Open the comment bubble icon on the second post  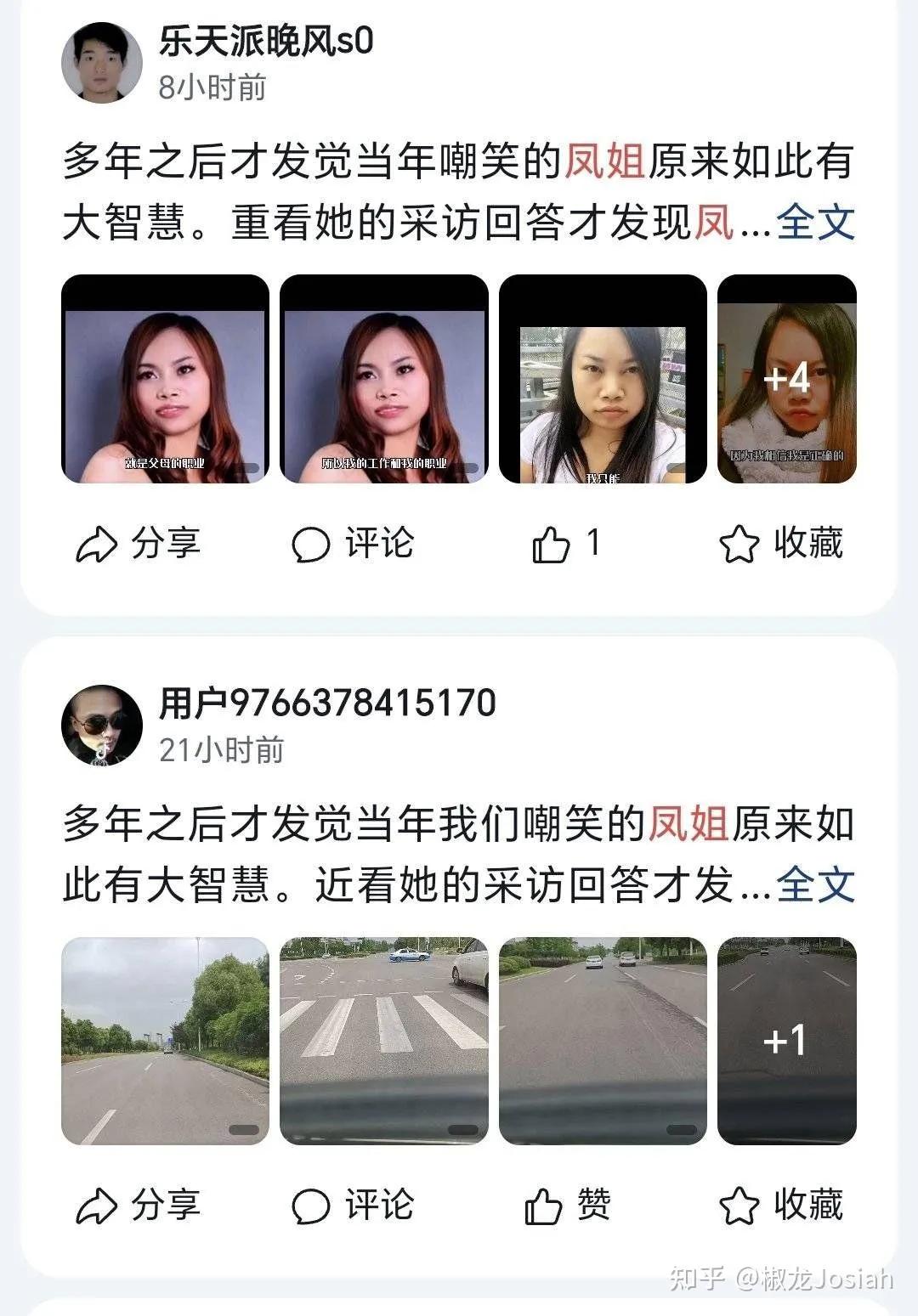pyautogui.click(x=311, y=1204)
